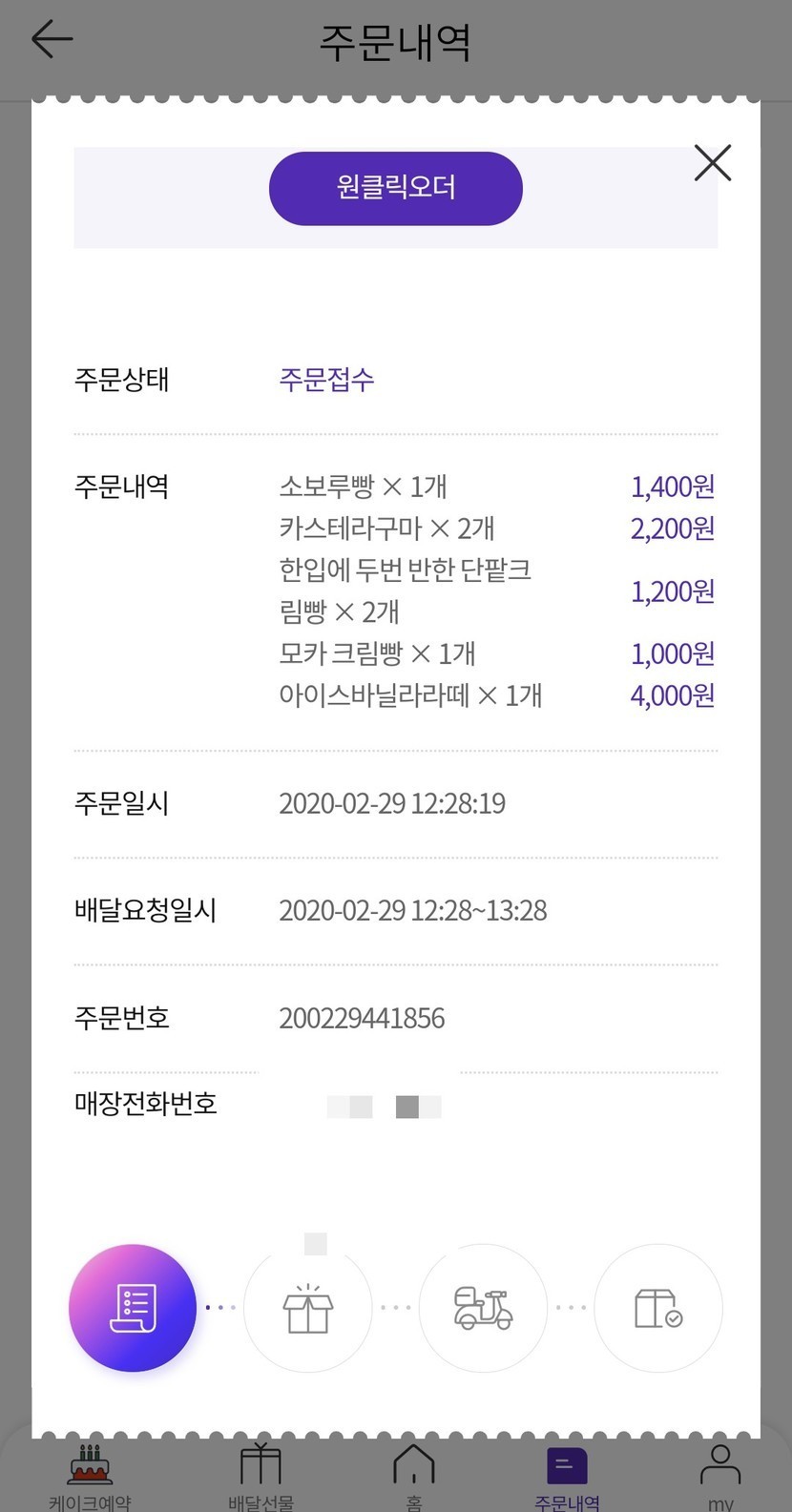The height and width of the screenshot is (1512, 792).
Task: Go back using the top arrow
Action: click(x=52, y=40)
